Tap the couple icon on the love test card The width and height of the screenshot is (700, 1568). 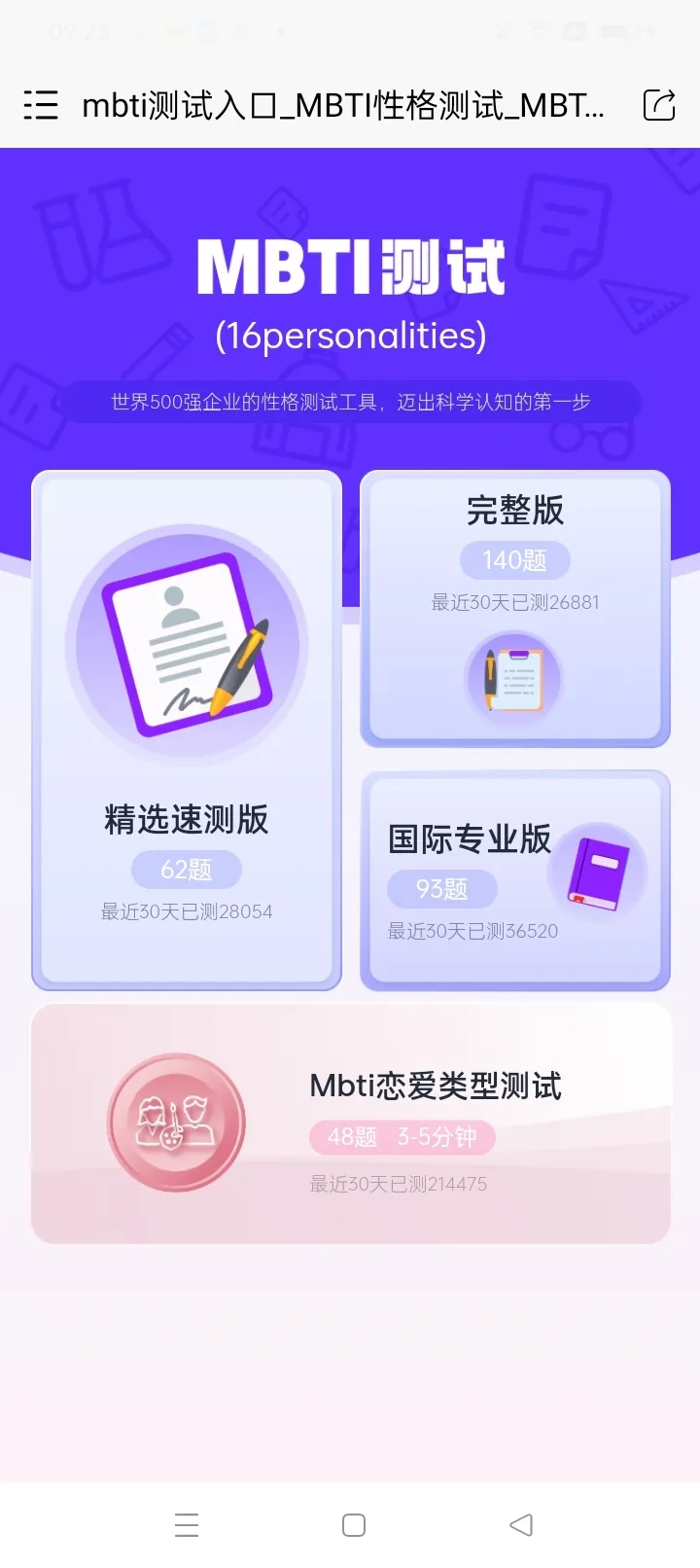tap(176, 1122)
